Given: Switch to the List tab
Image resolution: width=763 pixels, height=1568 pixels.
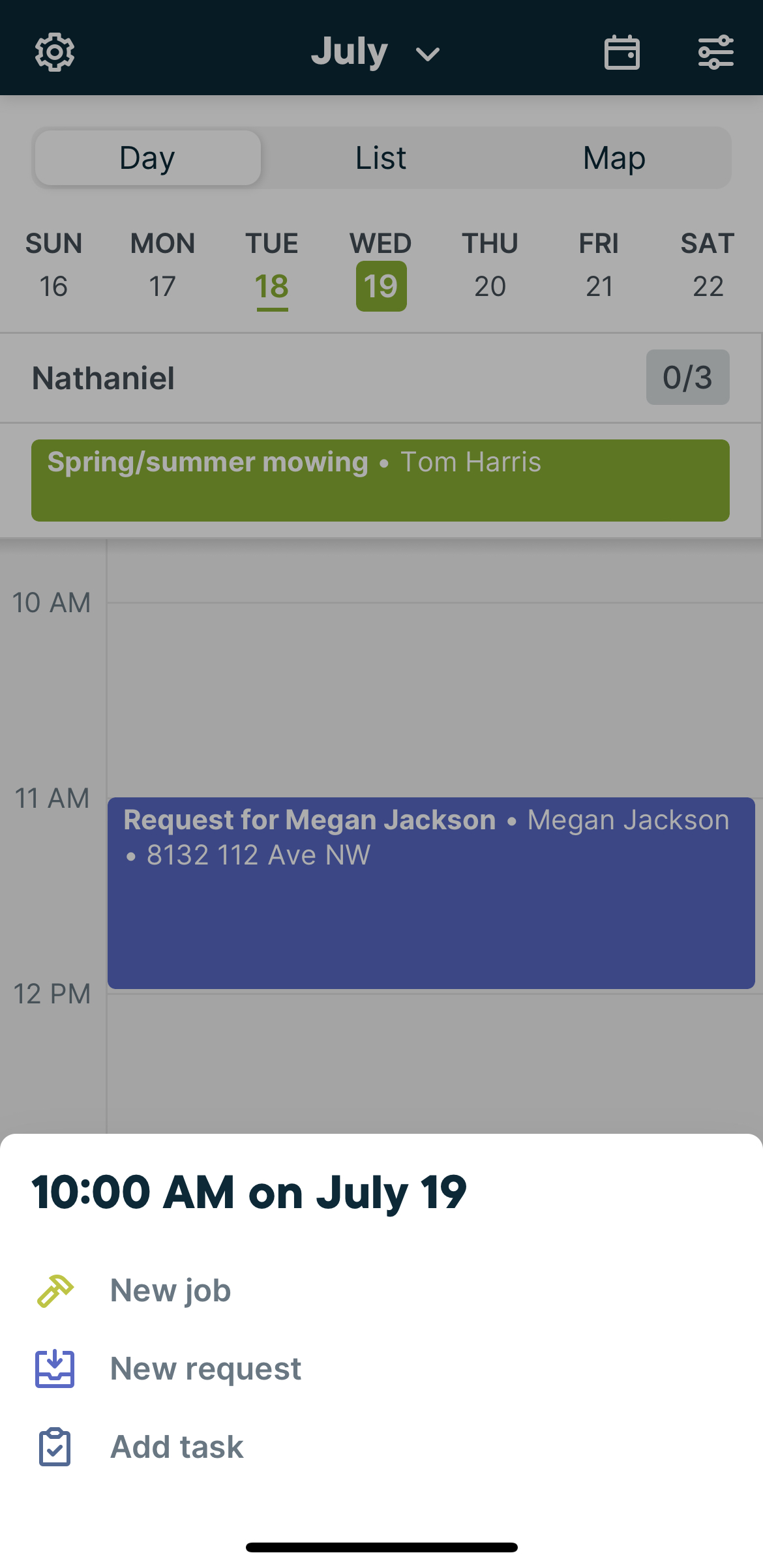Looking at the screenshot, I should click(x=380, y=157).
